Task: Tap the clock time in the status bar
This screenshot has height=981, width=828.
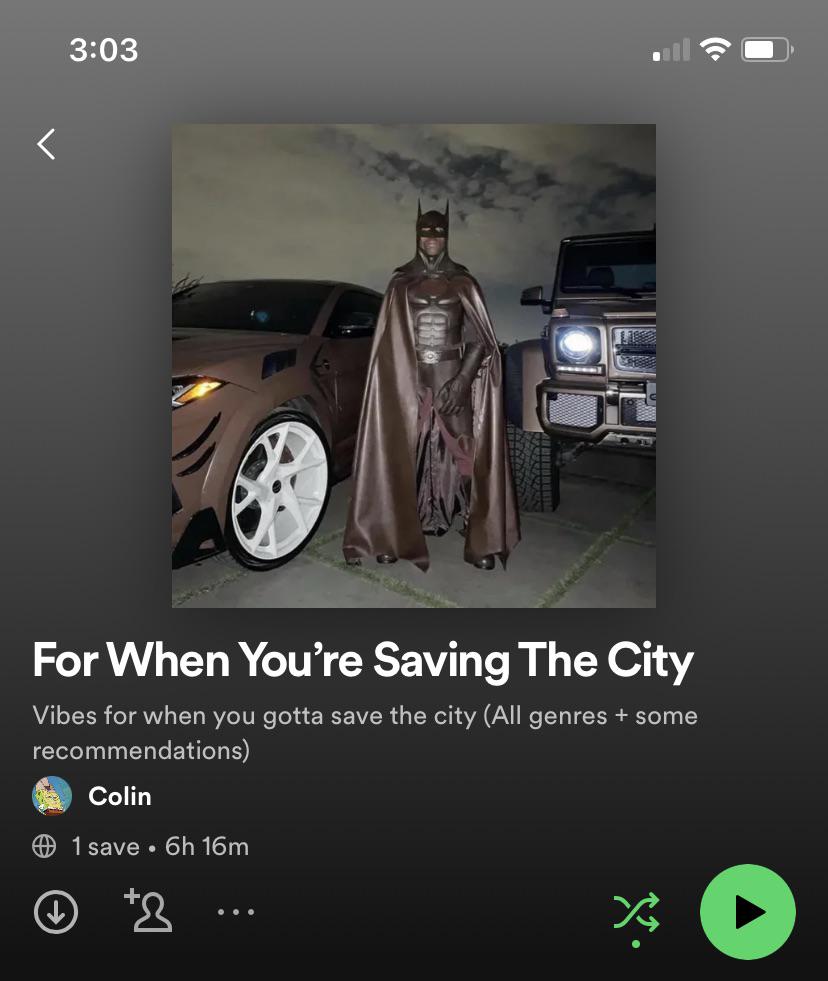Action: (x=104, y=48)
